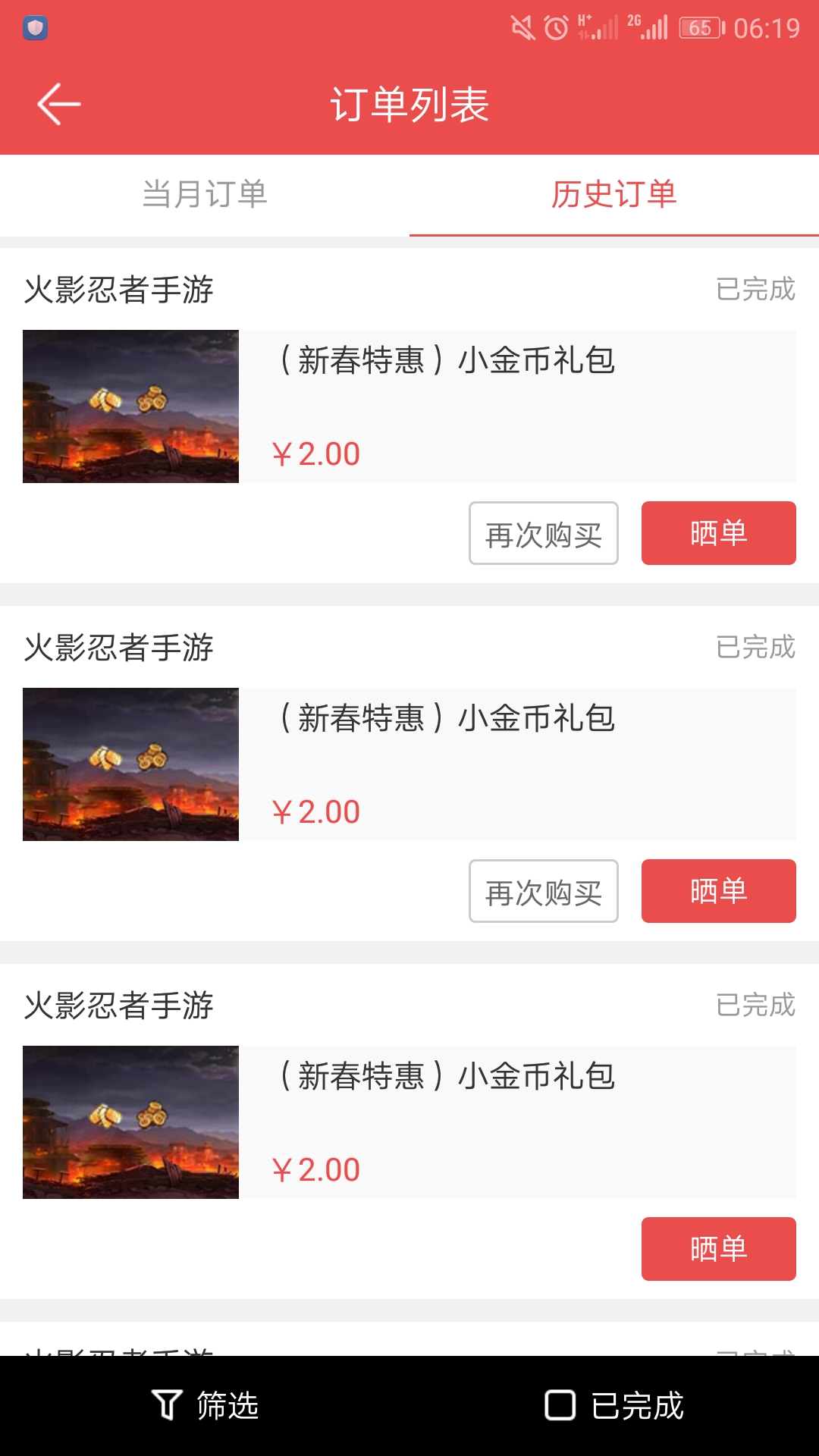Tap the ¥2.00 price on first order
This screenshot has width=819, height=1456.
(x=315, y=453)
